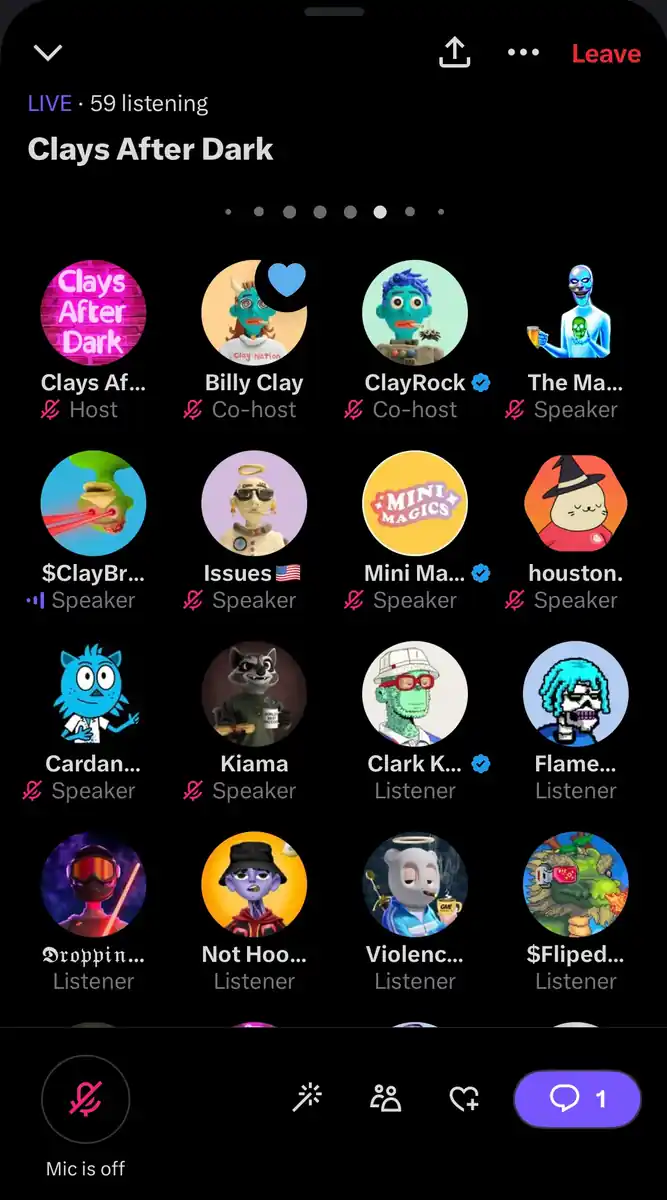View the participants list
667x1200 pixels.
point(385,1099)
